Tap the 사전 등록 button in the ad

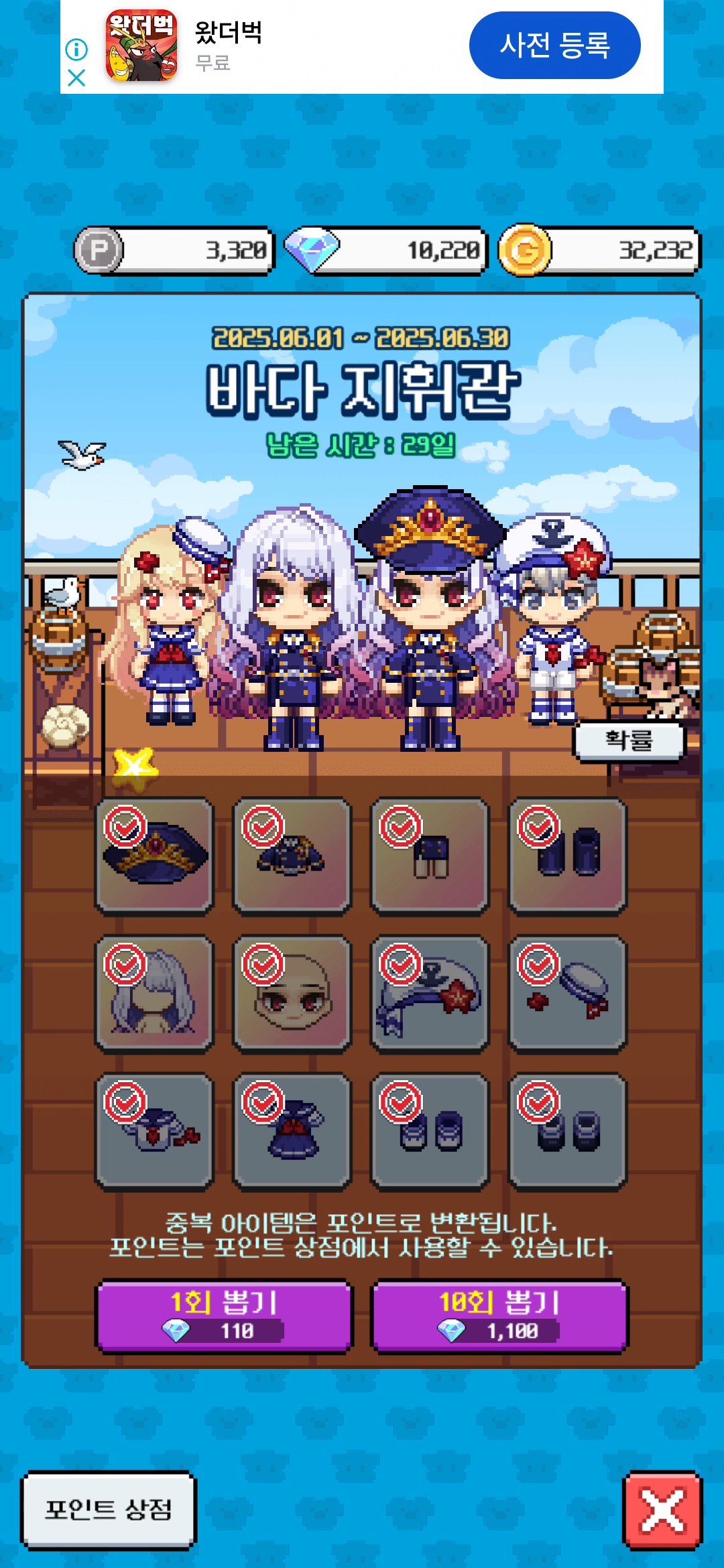[x=554, y=46]
